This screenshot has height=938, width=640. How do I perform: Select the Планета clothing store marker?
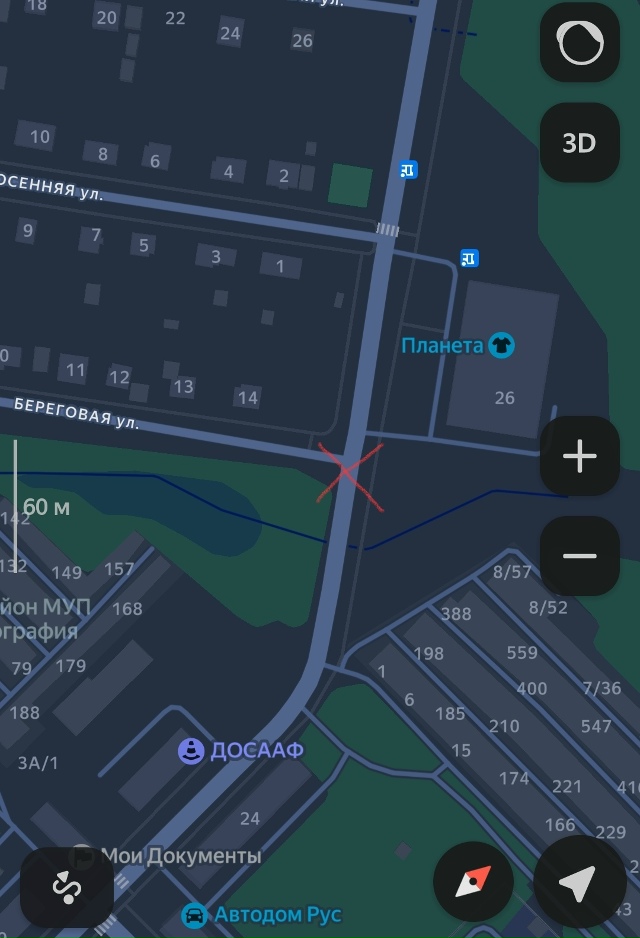coord(501,346)
